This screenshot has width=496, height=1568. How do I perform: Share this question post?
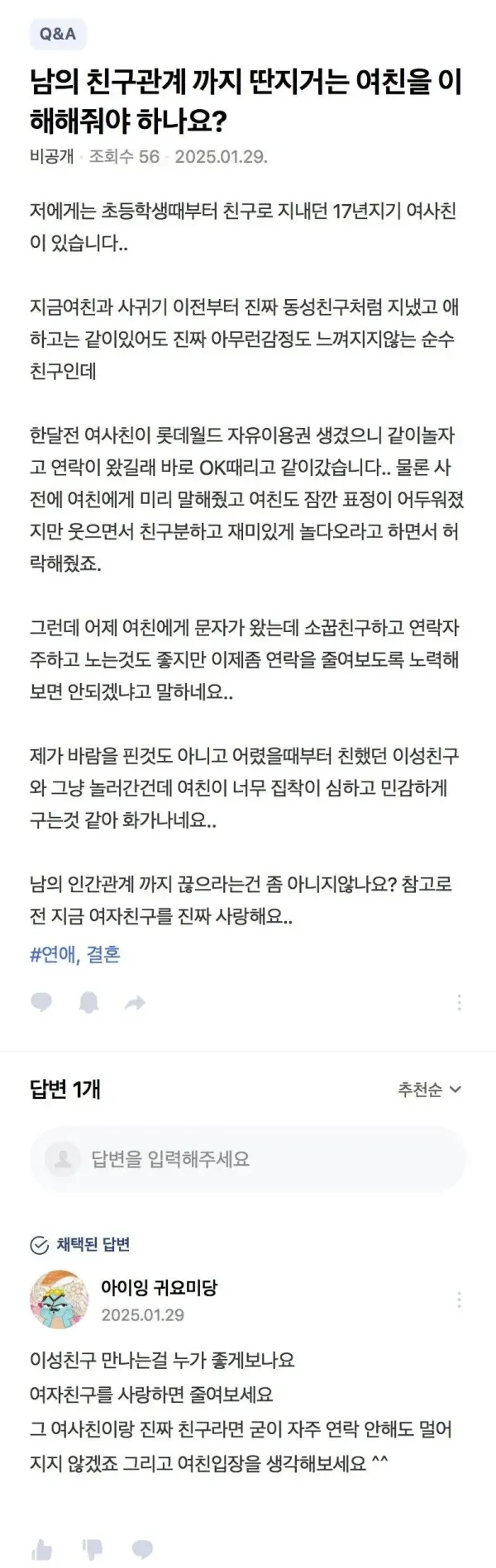tap(135, 1003)
